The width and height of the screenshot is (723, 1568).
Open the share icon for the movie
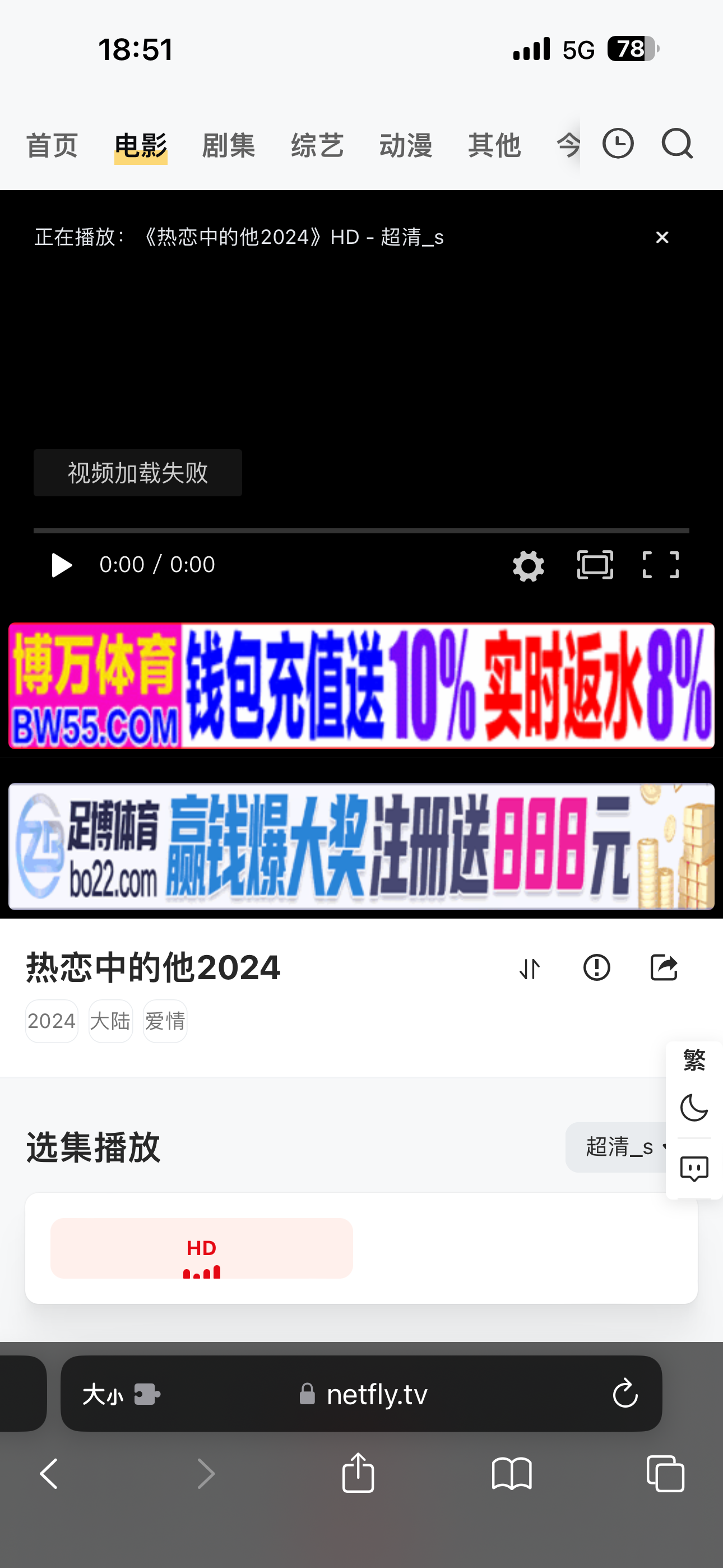tap(664, 968)
